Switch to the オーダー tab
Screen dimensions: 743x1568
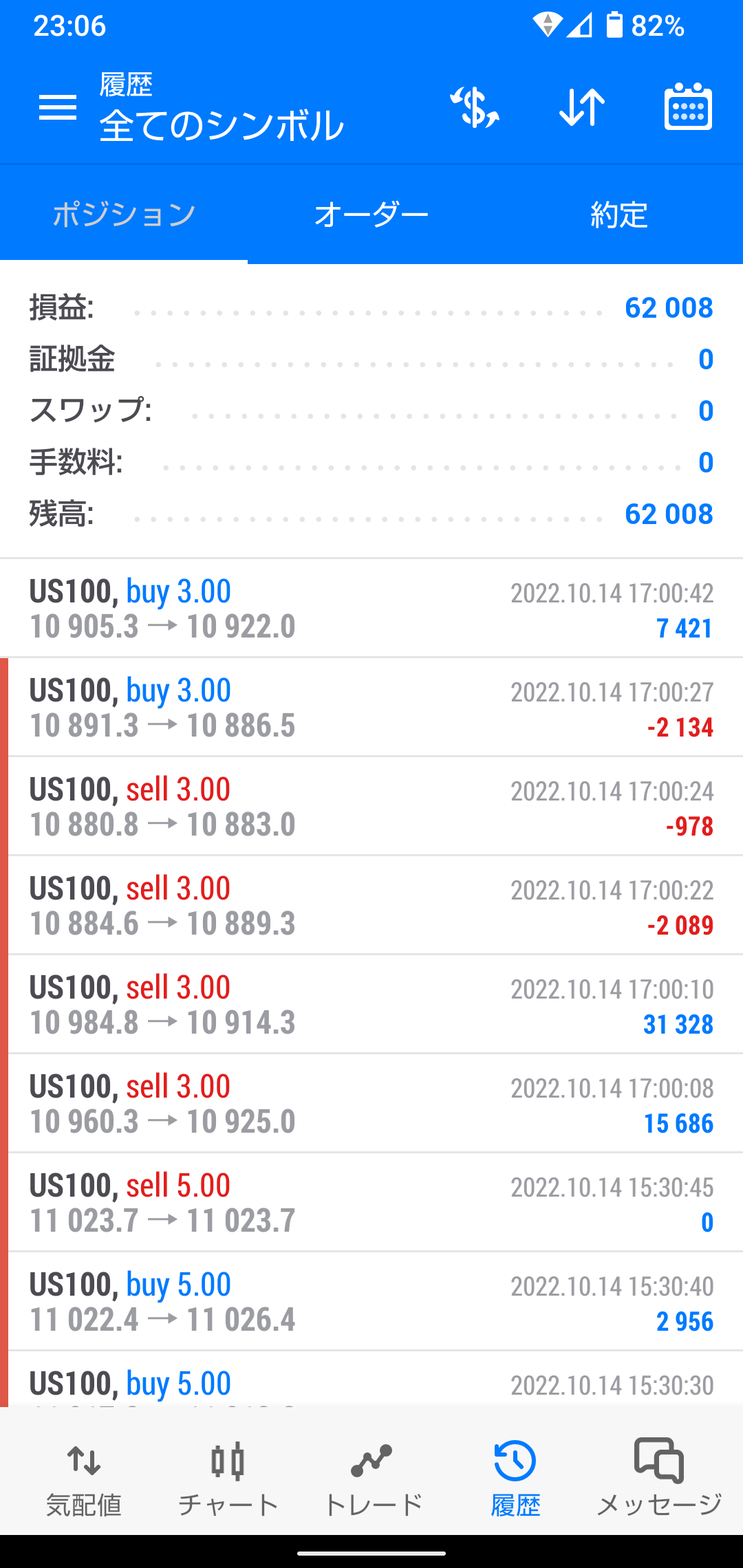pyautogui.click(x=371, y=215)
